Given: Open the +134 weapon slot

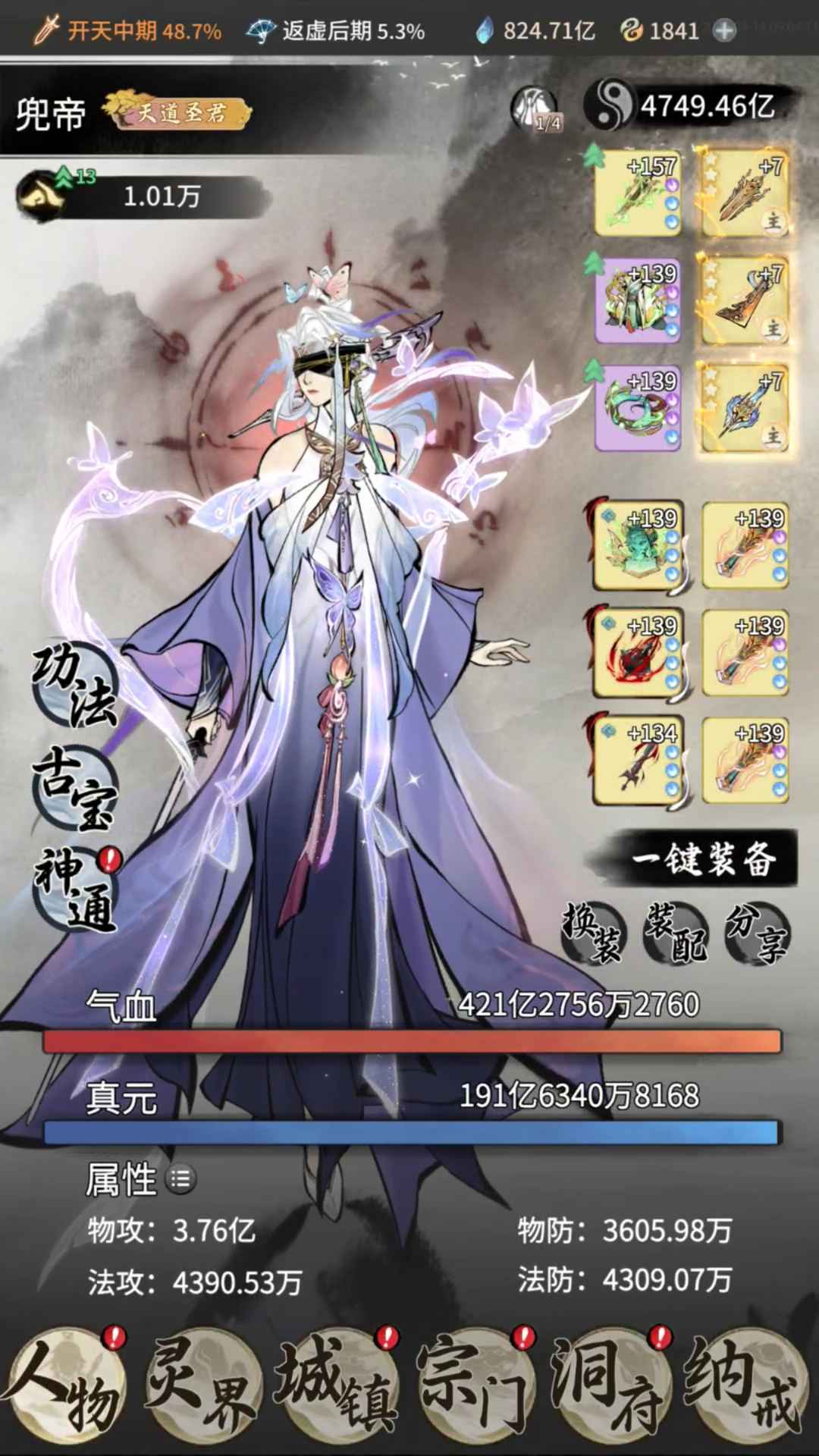Looking at the screenshot, I should click(x=638, y=760).
